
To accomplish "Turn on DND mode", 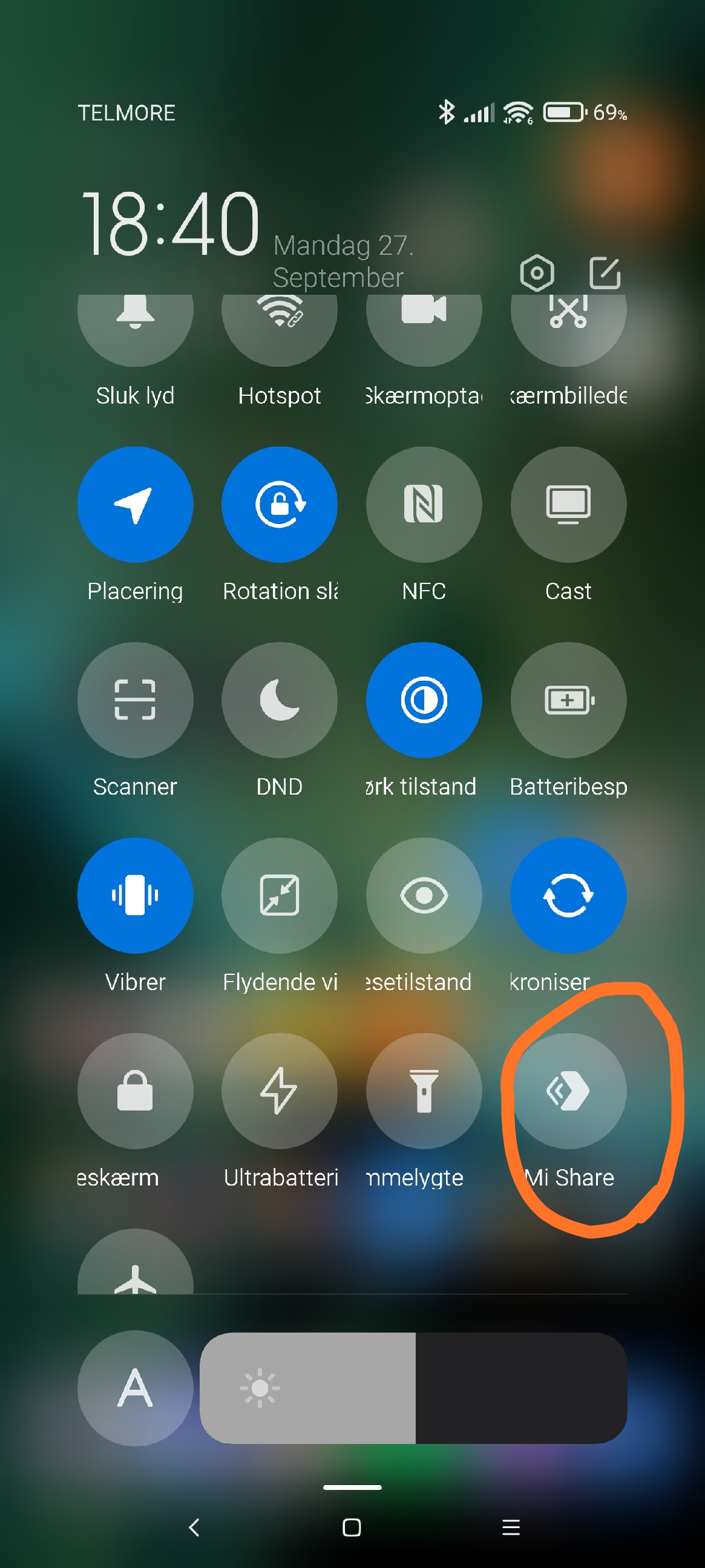I will (x=280, y=700).
